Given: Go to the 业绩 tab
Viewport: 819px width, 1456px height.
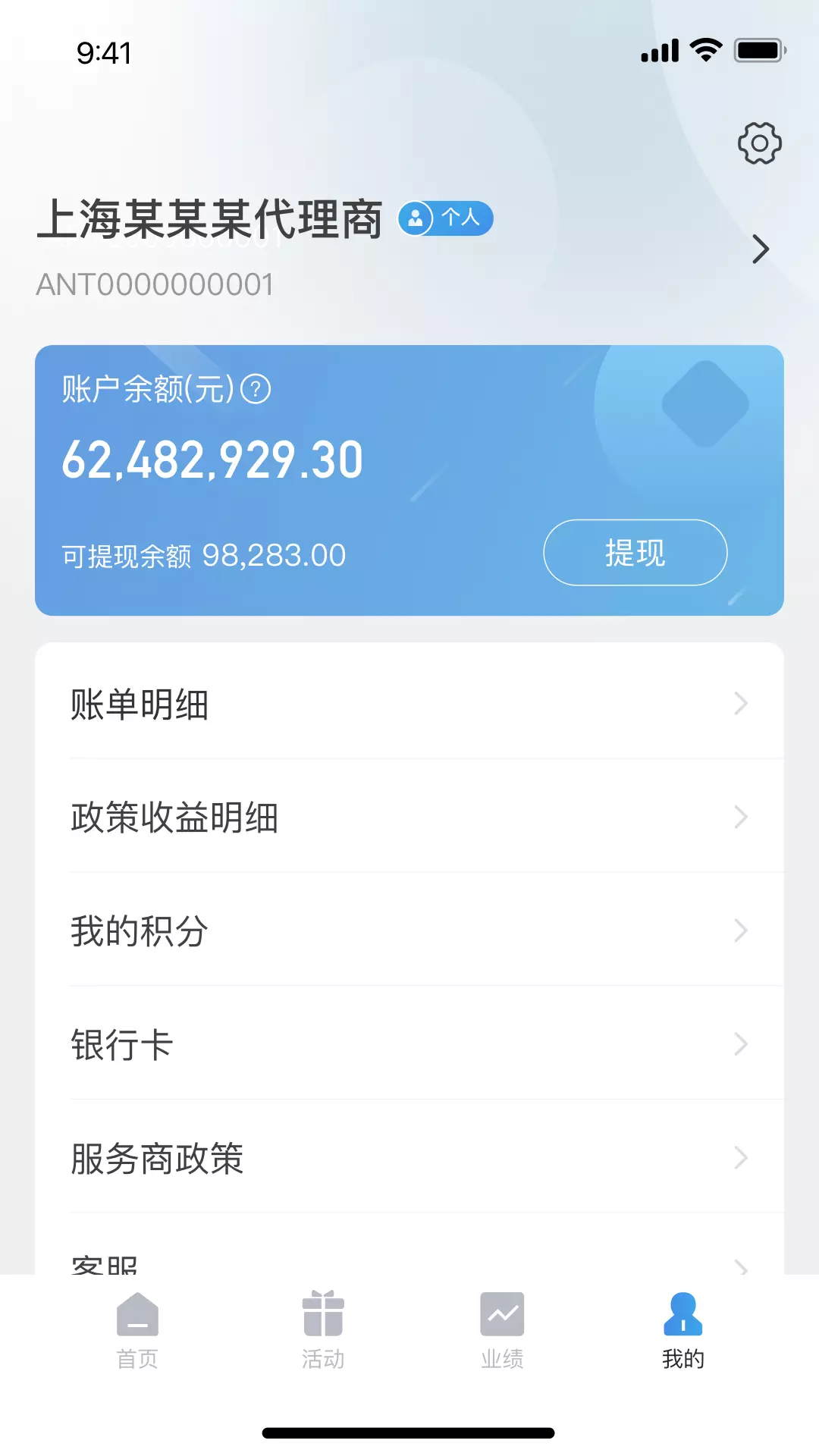Looking at the screenshot, I should pyautogui.click(x=502, y=1330).
